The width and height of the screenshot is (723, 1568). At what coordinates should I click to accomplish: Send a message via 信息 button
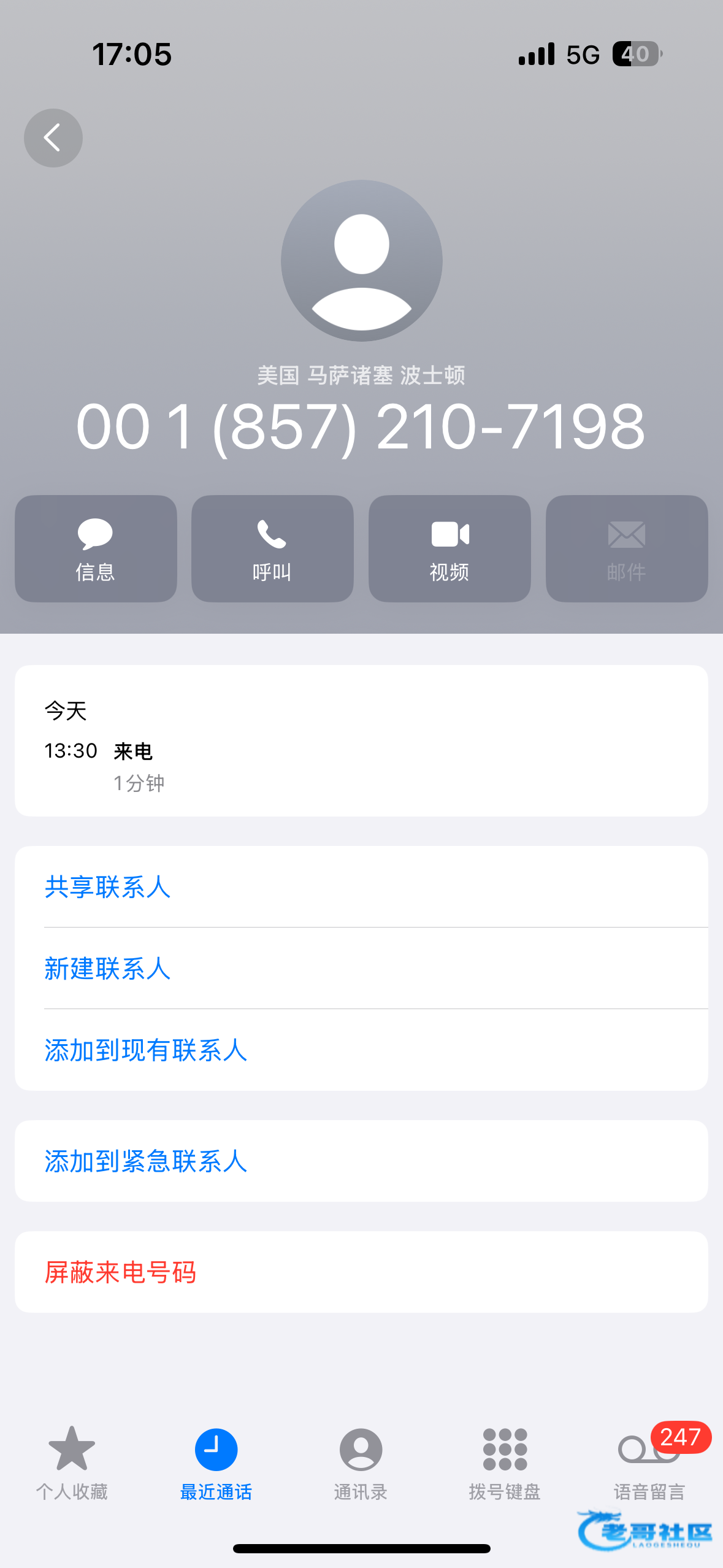pyautogui.click(x=96, y=548)
